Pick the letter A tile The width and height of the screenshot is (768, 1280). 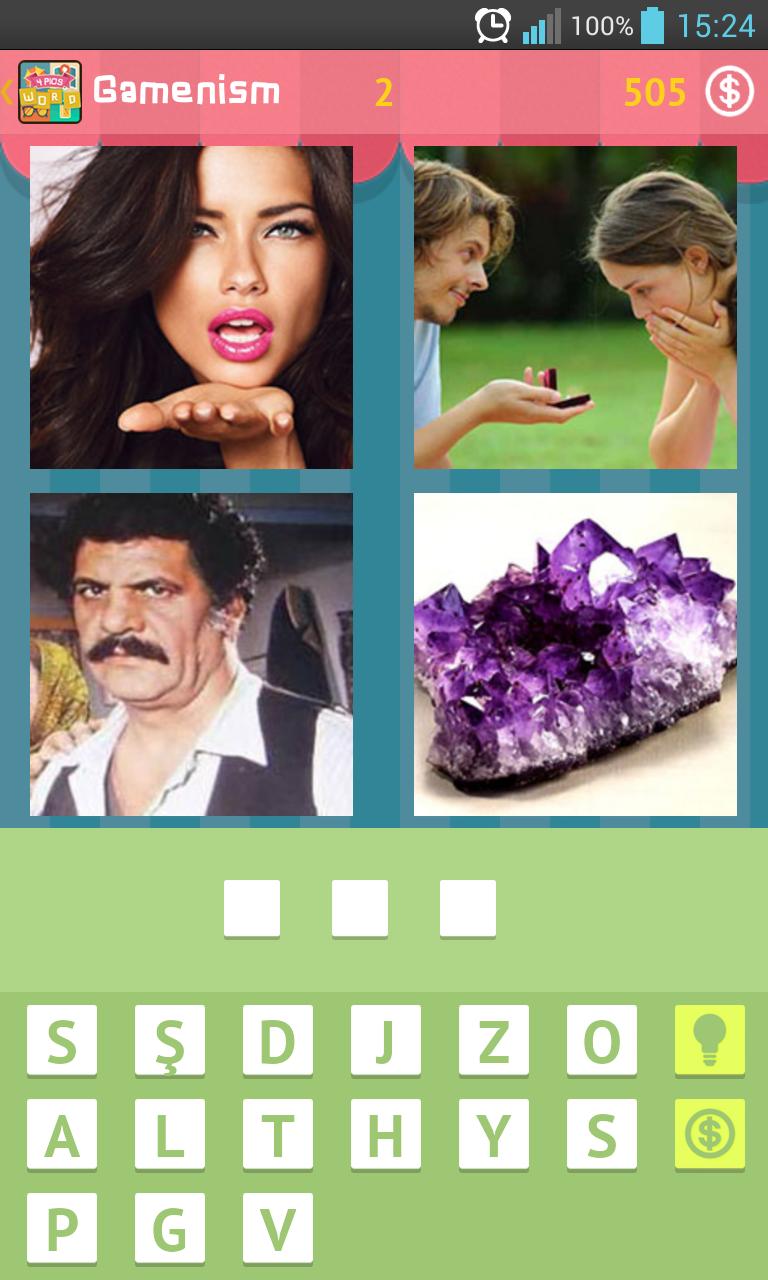coord(62,1134)
